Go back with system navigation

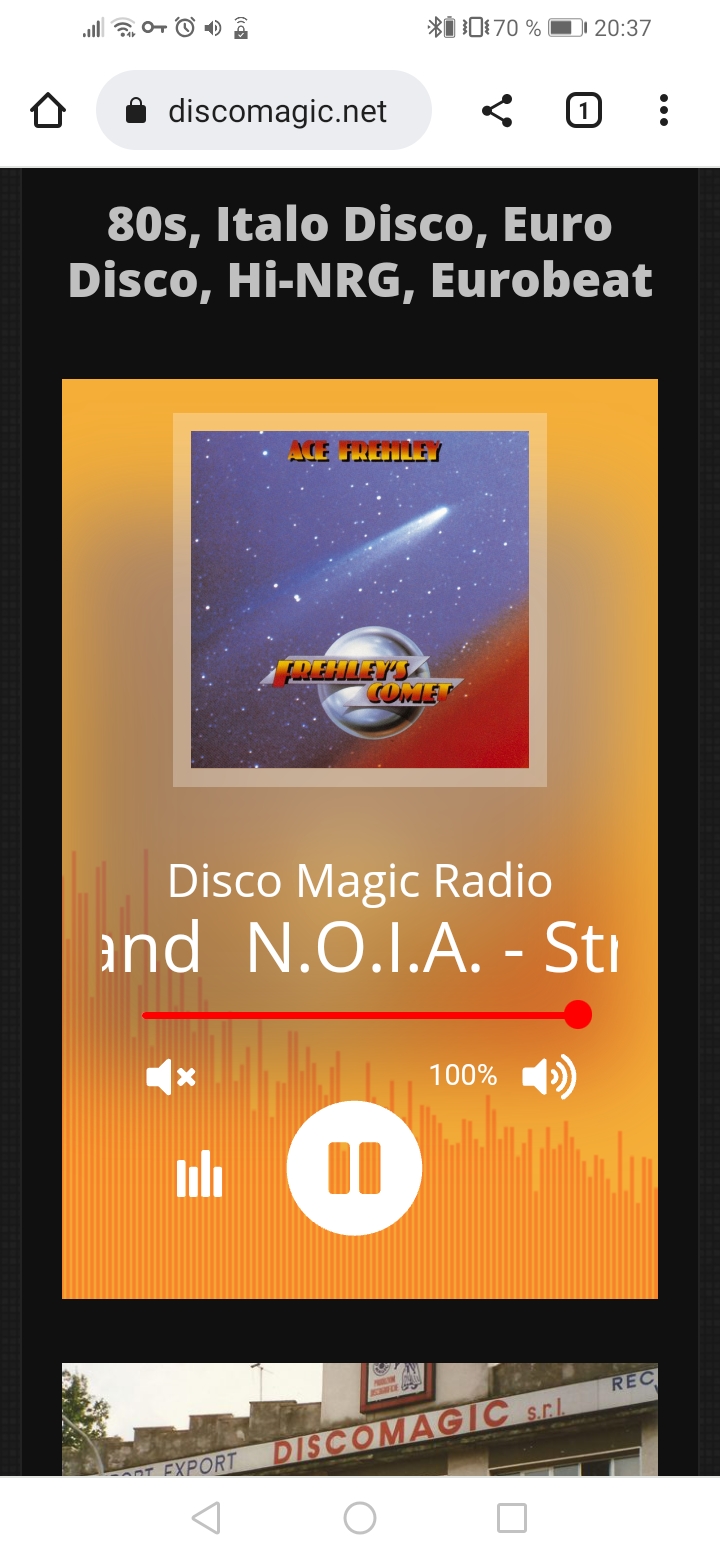click(x=206, y=1518)
